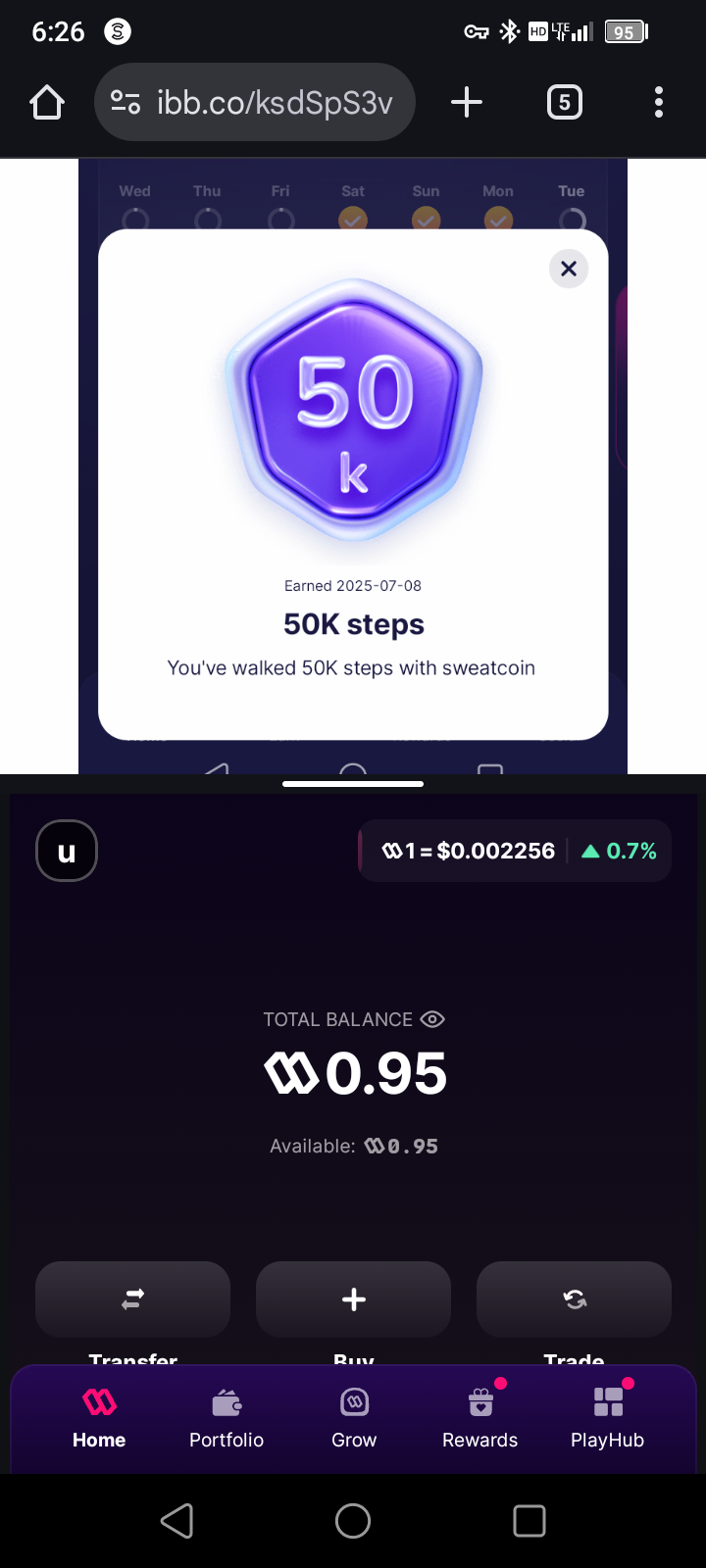Switch to the Grow tab
Viewport: 706px width, 1568px height.
click(354, 1417)
